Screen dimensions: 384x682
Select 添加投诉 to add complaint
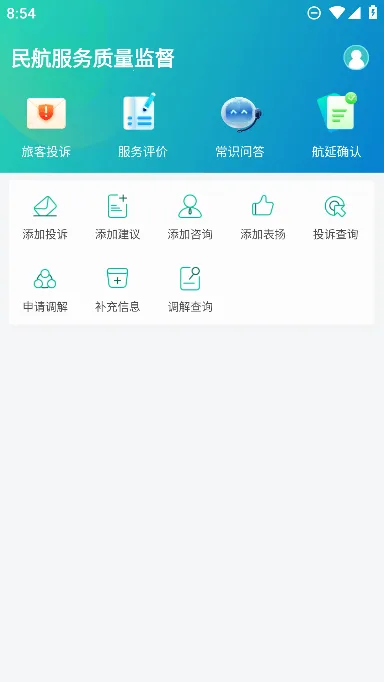[45, 217]
